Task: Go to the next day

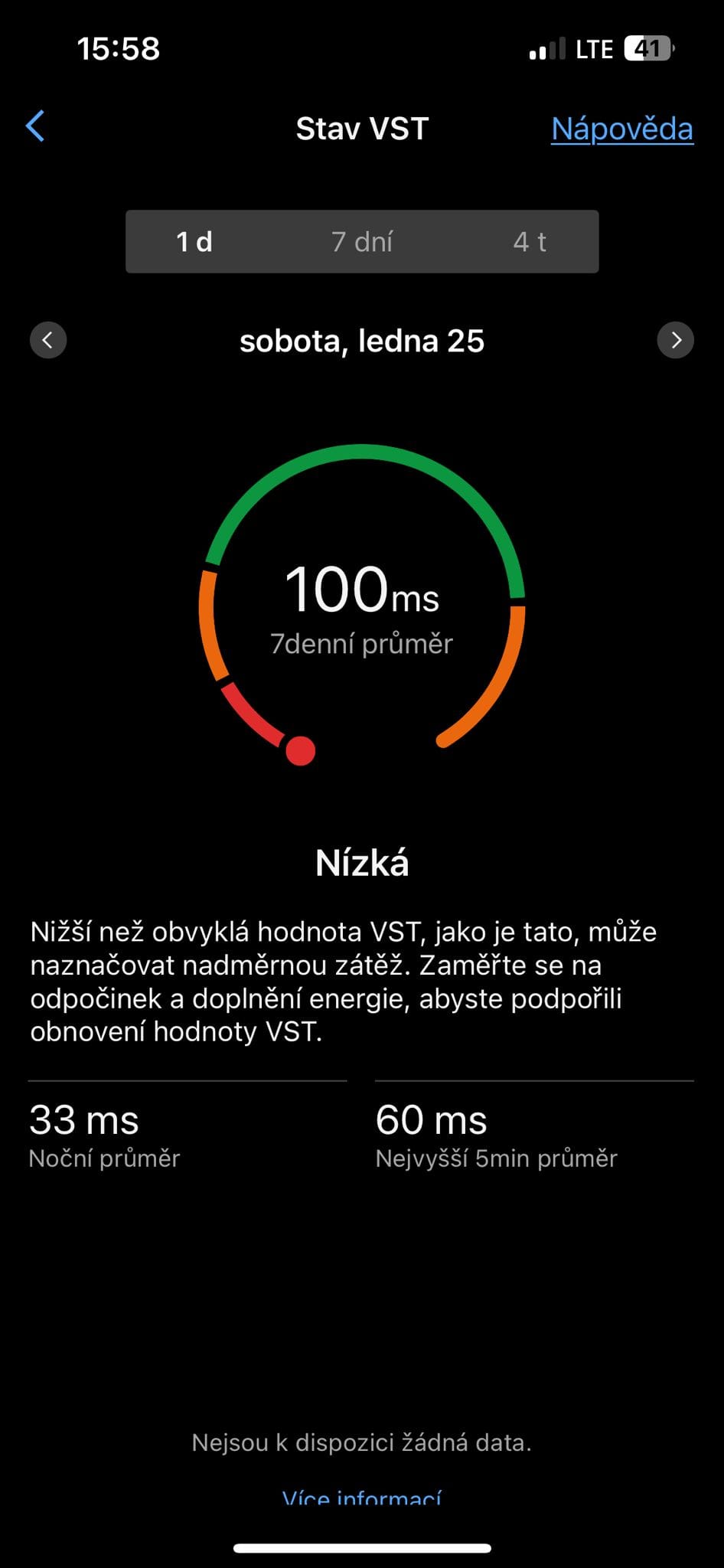Action: coord(675,340)
